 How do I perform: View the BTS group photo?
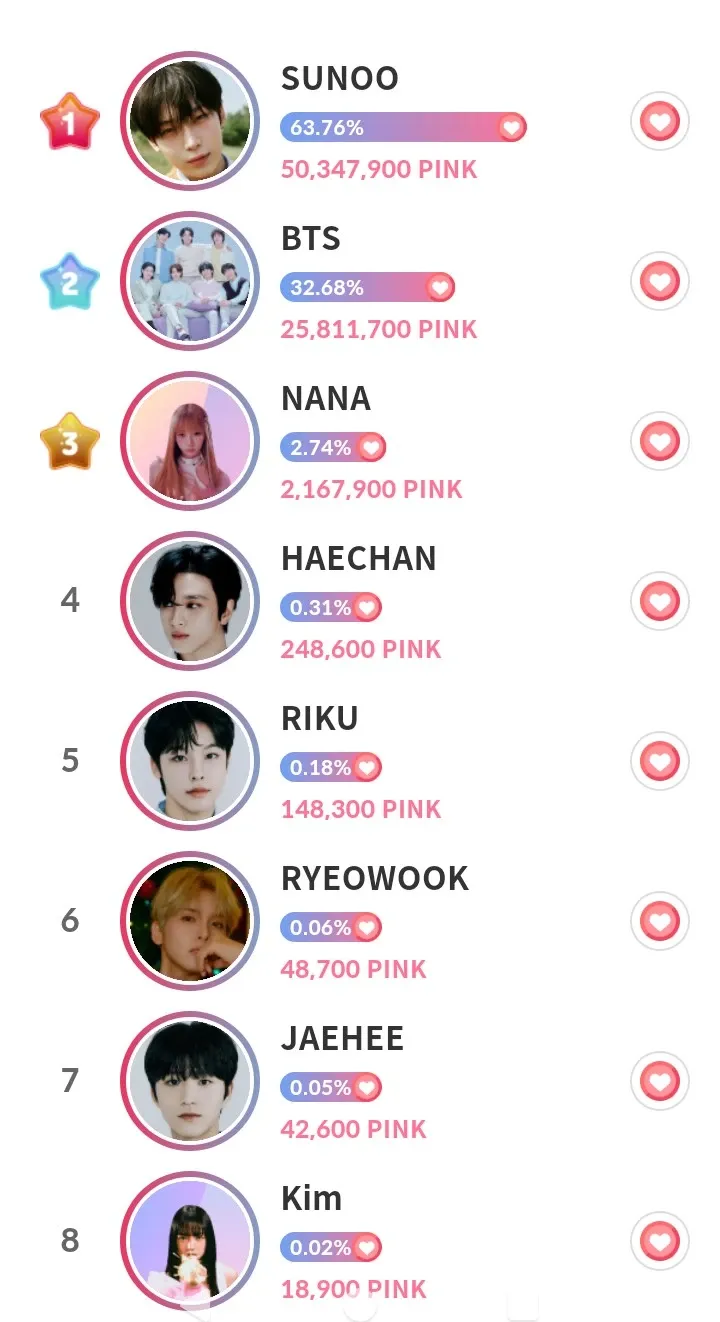190,282
